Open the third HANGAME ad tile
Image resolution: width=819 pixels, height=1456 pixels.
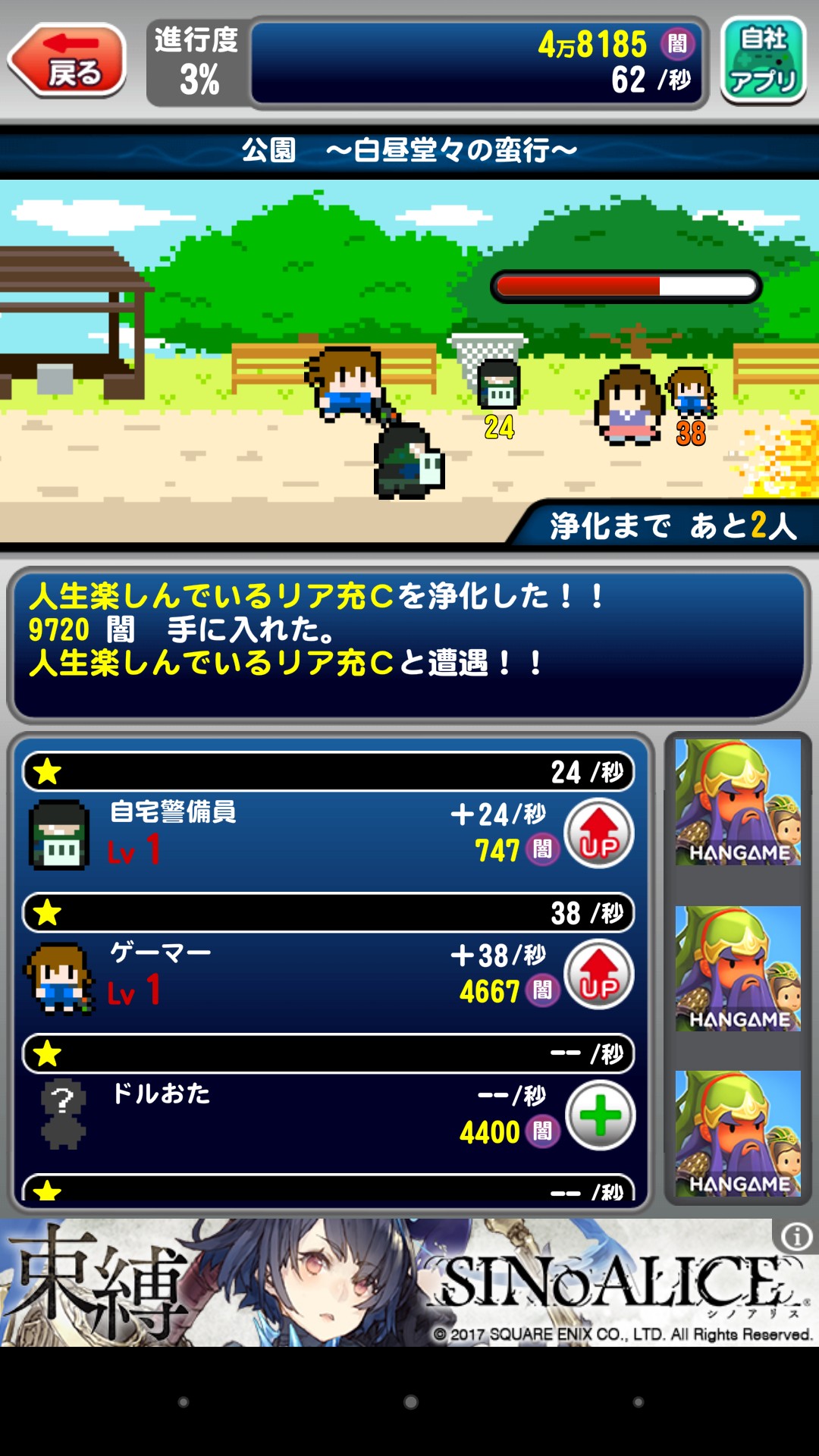coord(738,1134)
